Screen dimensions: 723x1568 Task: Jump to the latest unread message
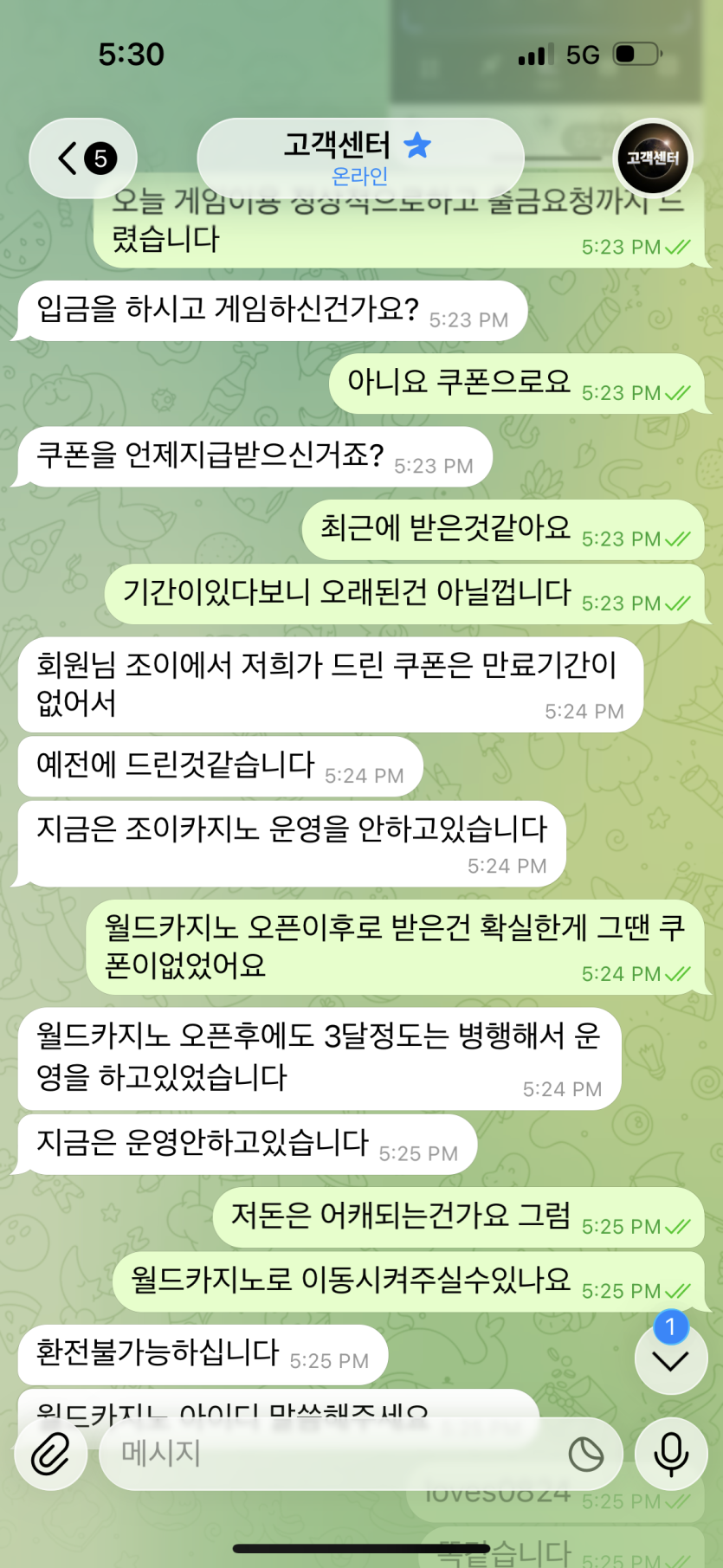click(671, 1359)
